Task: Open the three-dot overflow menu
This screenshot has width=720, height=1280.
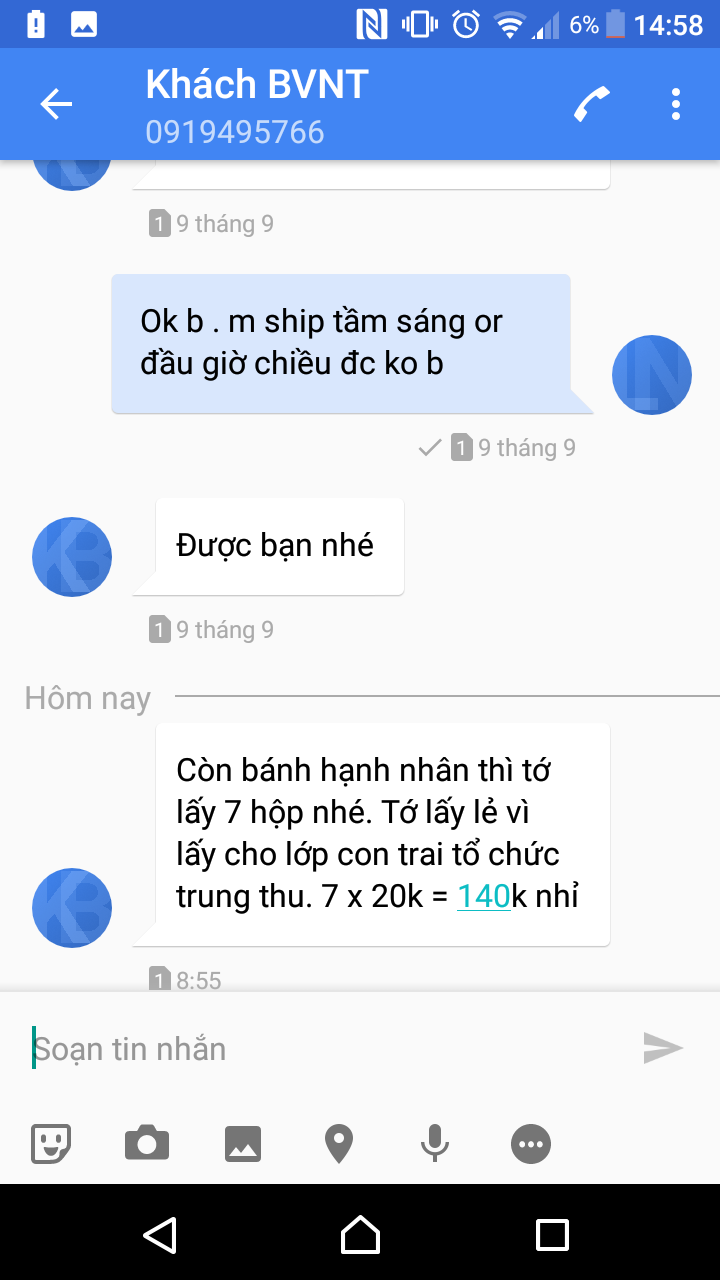Action: (676, 103)
